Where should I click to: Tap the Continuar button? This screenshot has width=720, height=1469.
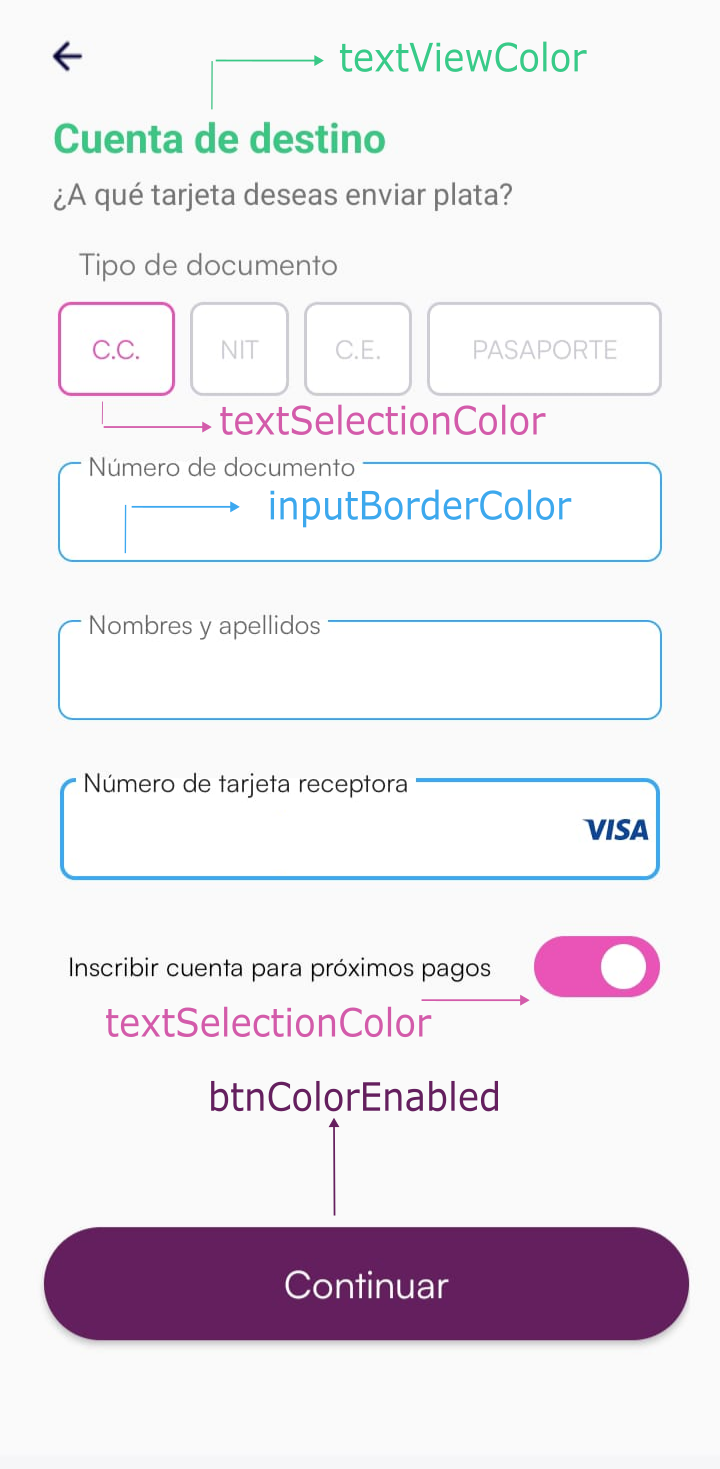tap(366, 1284)
